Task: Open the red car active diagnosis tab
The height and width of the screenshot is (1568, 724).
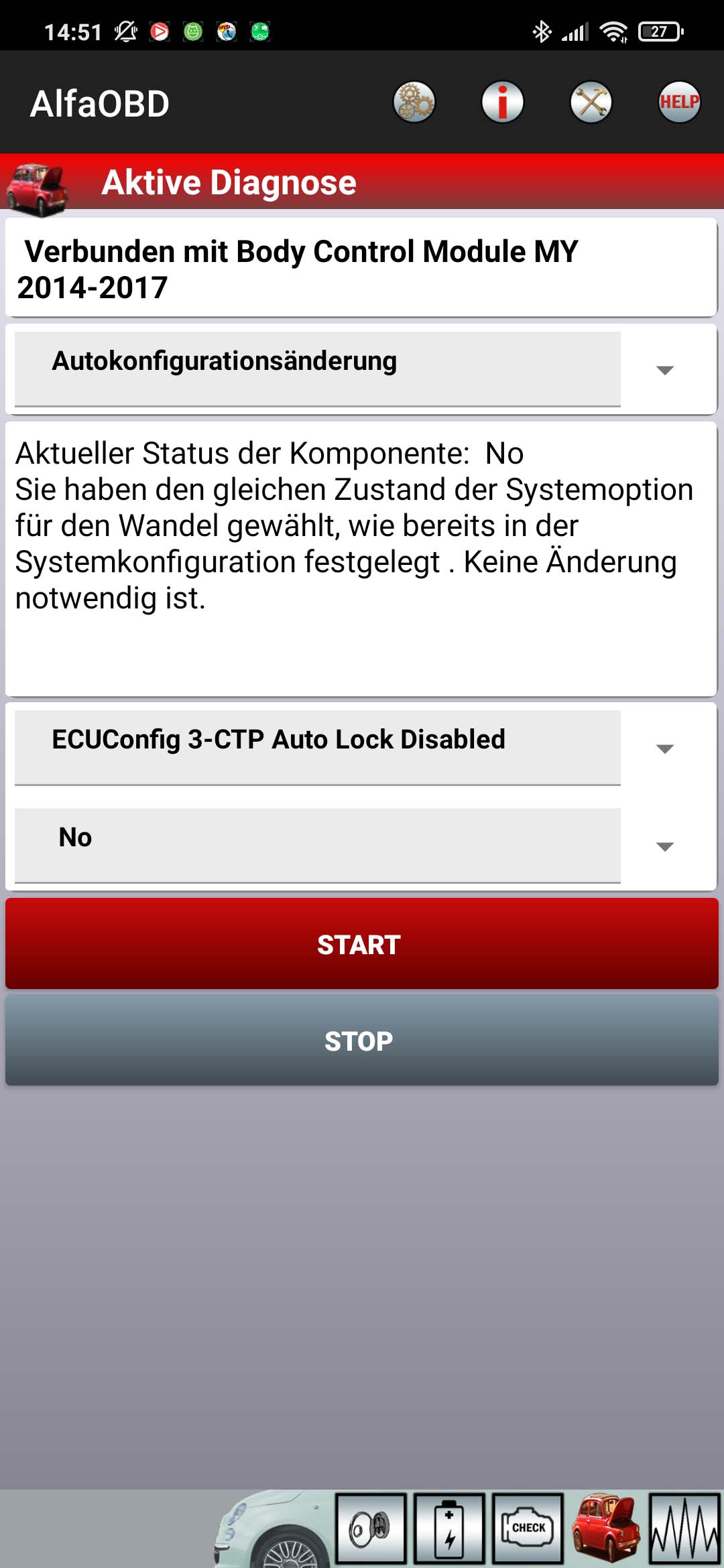Action: pyautogui.click(x=606, y=1528)
